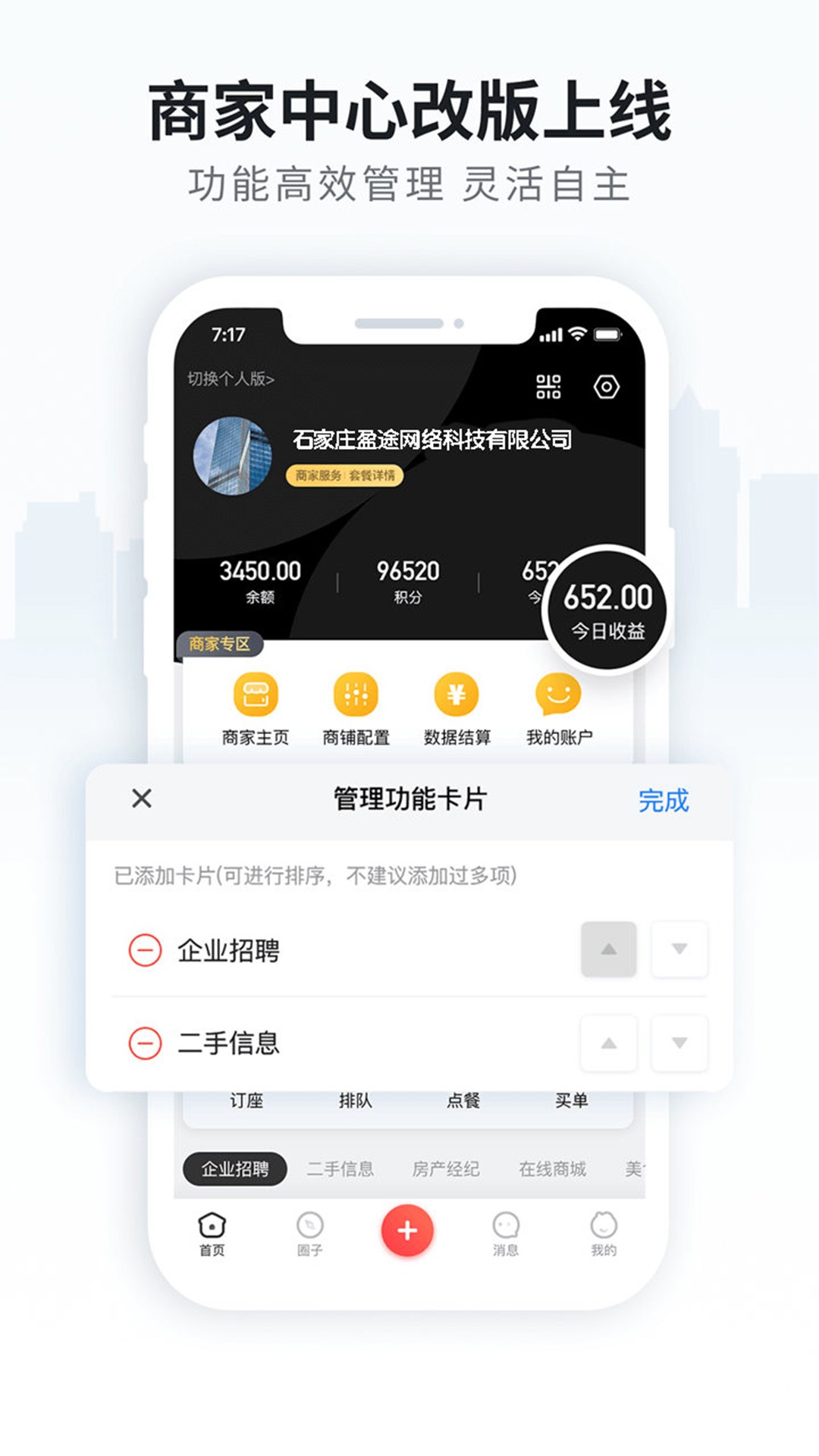Screen dimensions: 819x1456
Task: Open settings via the gear icon
Action: [607, 388]
